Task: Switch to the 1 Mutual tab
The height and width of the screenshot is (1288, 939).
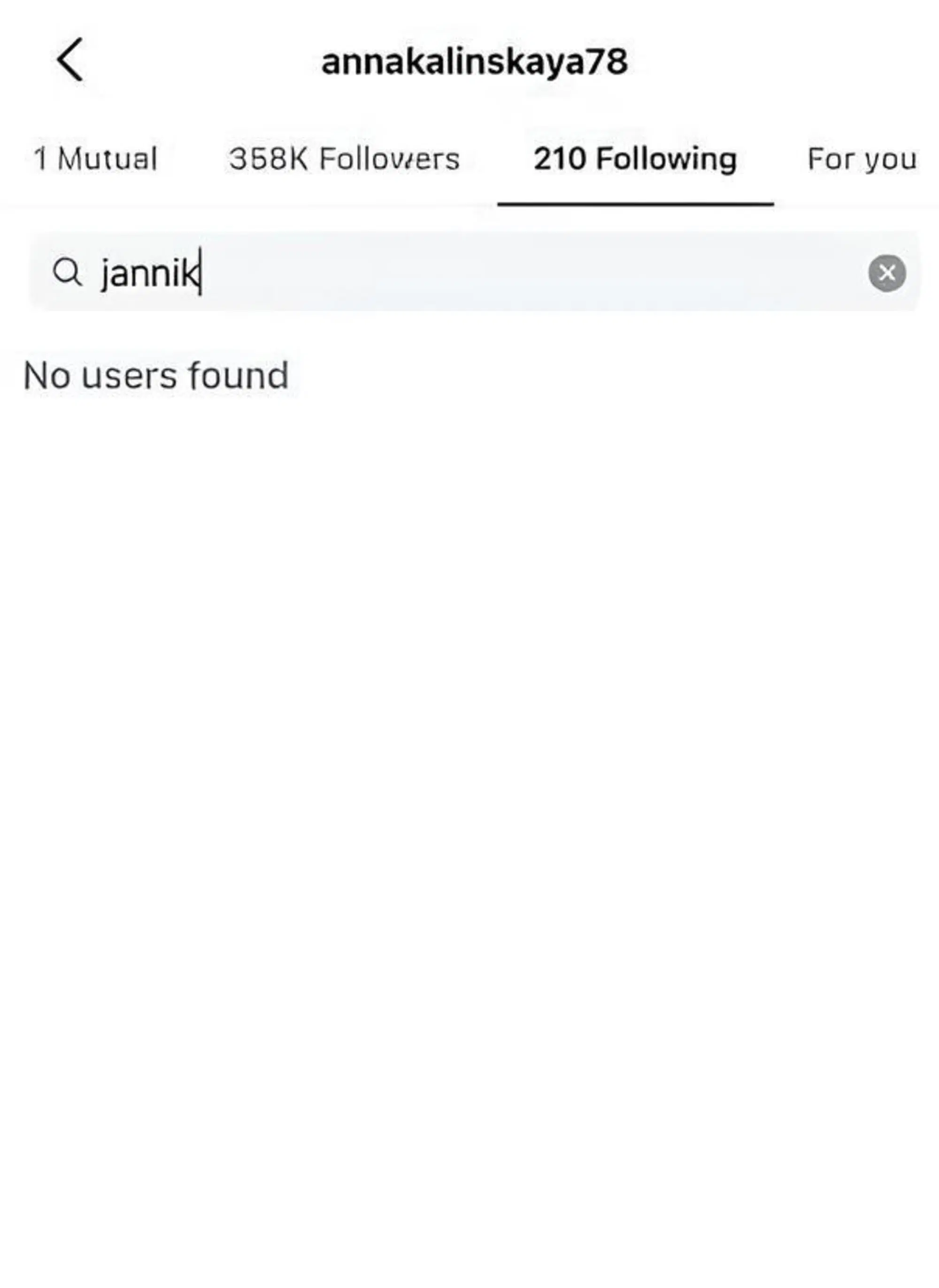Action: (95, 159)
